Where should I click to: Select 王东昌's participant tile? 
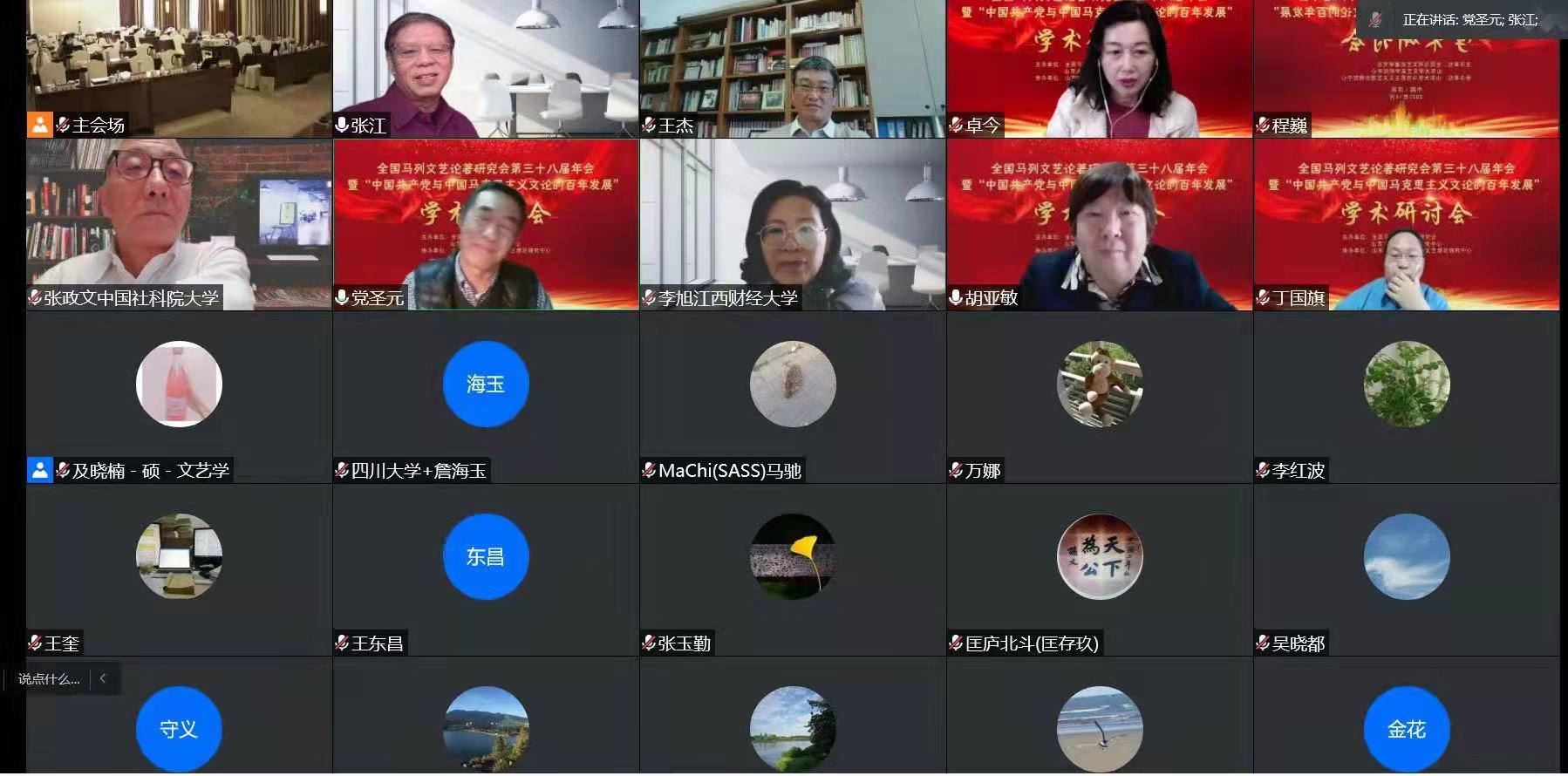pos(486,569)
